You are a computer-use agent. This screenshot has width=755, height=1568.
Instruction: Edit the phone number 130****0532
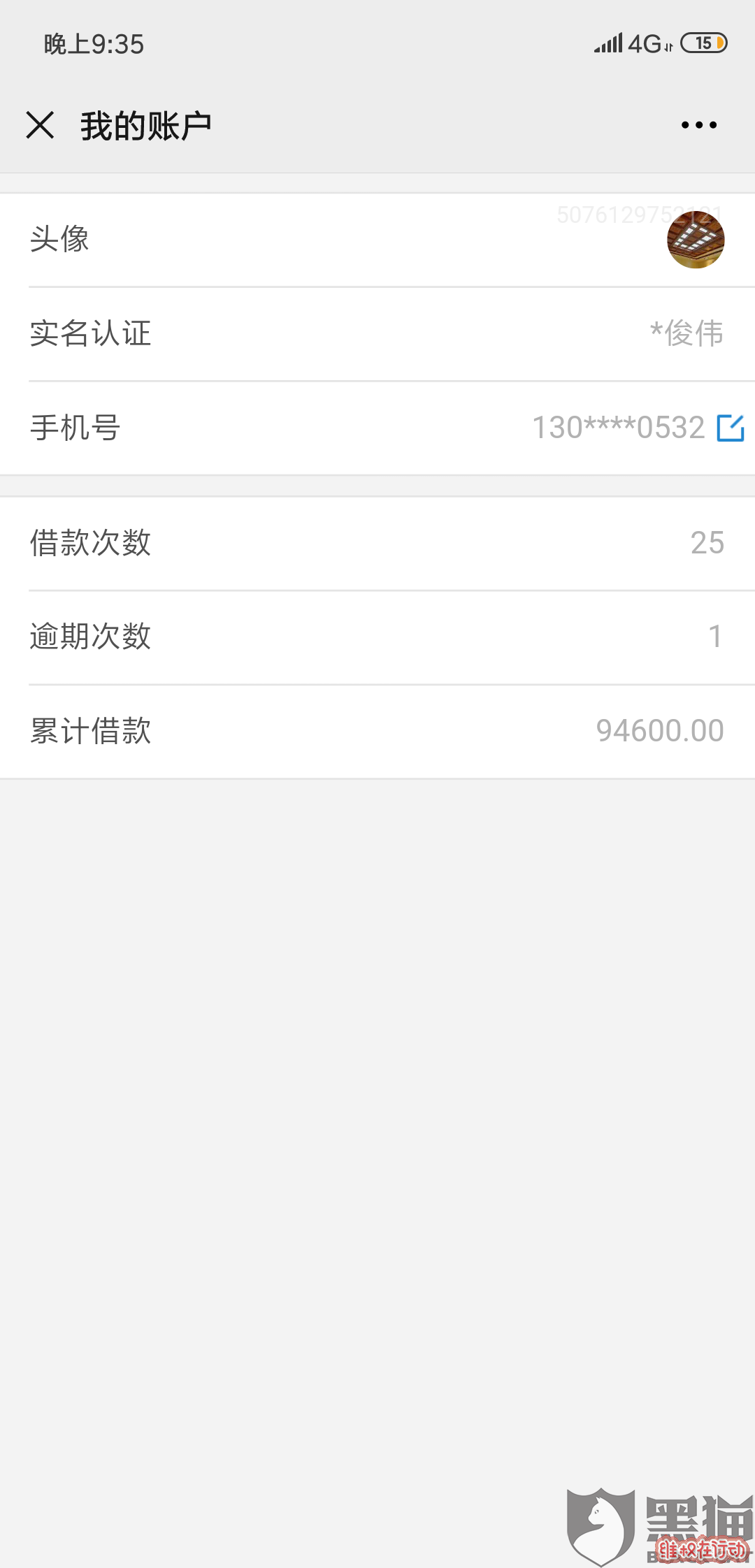731,428
